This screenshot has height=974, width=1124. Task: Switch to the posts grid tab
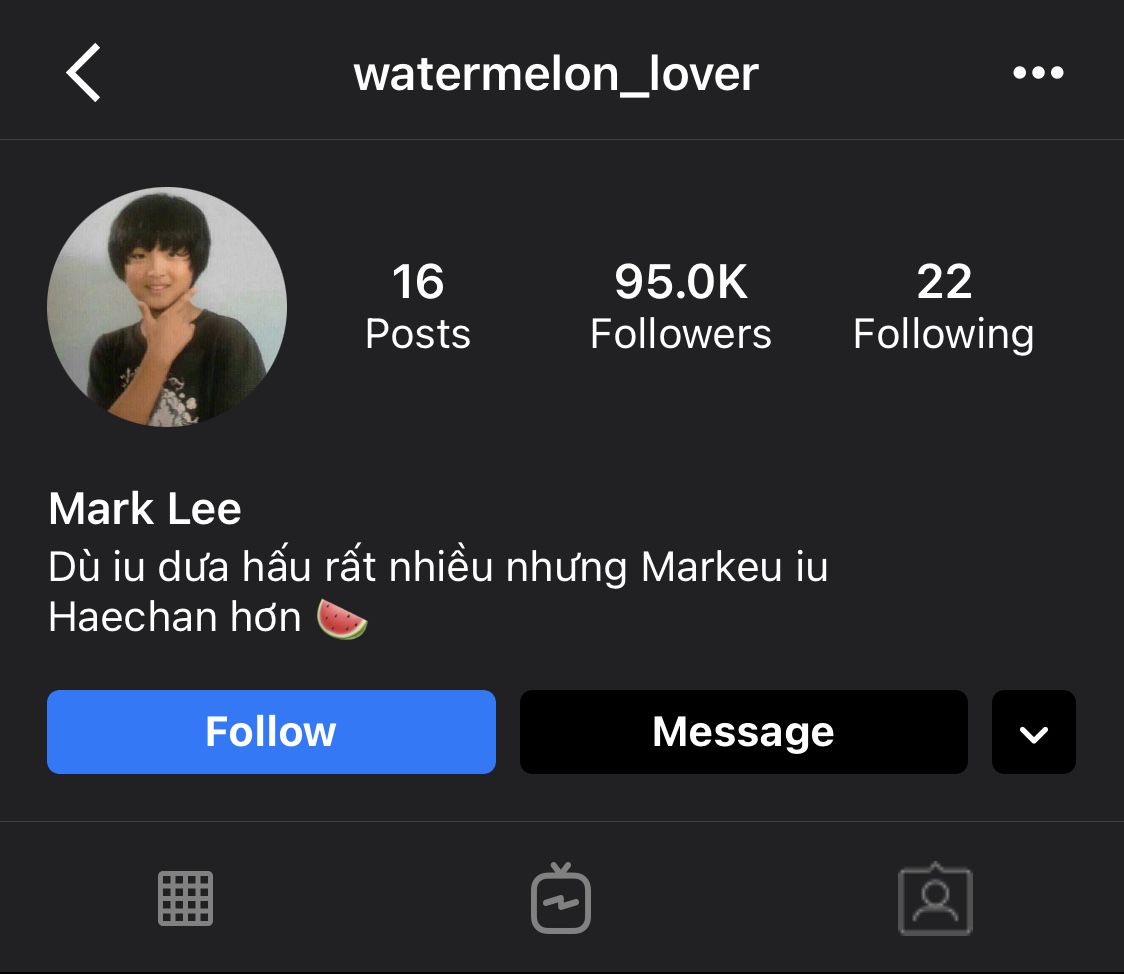[186, 898]
